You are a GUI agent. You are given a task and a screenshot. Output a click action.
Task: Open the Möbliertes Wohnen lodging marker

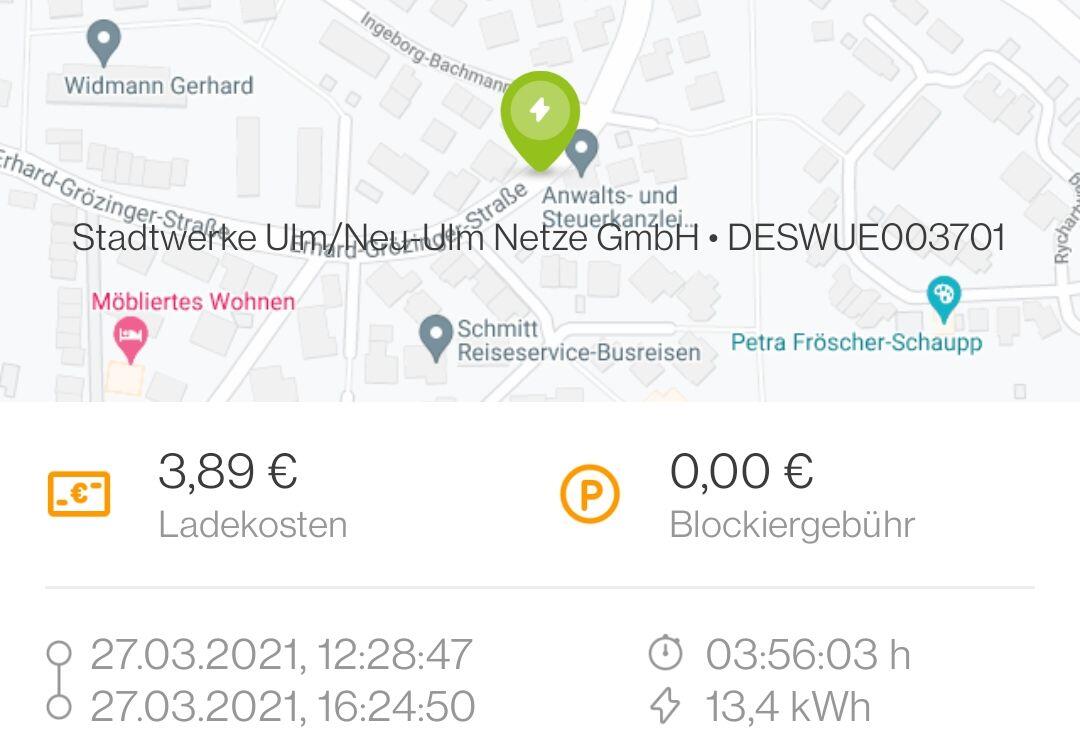click(x=129, y=341)
